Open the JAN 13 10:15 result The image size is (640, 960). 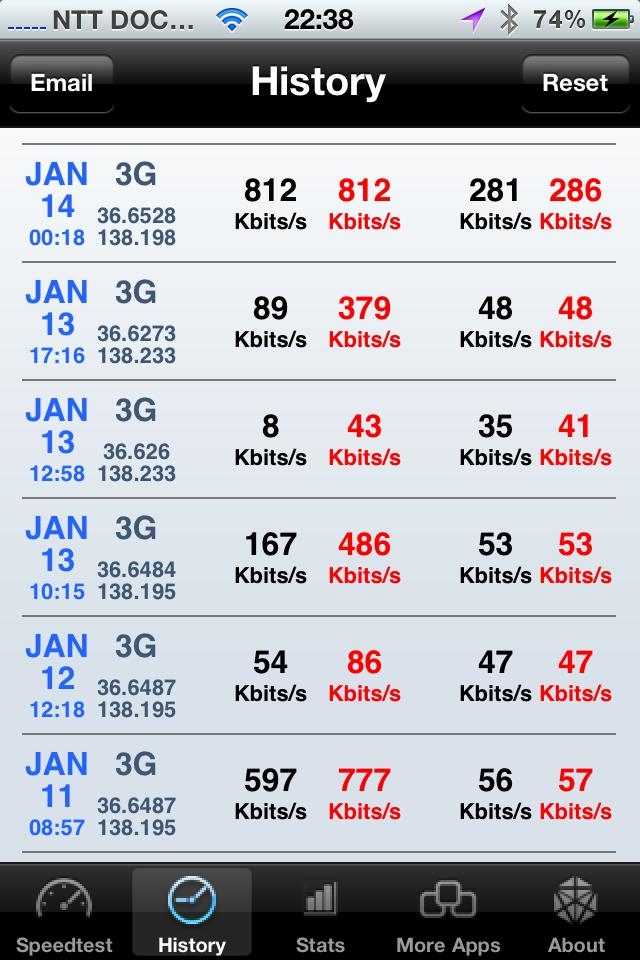(320, 558)
